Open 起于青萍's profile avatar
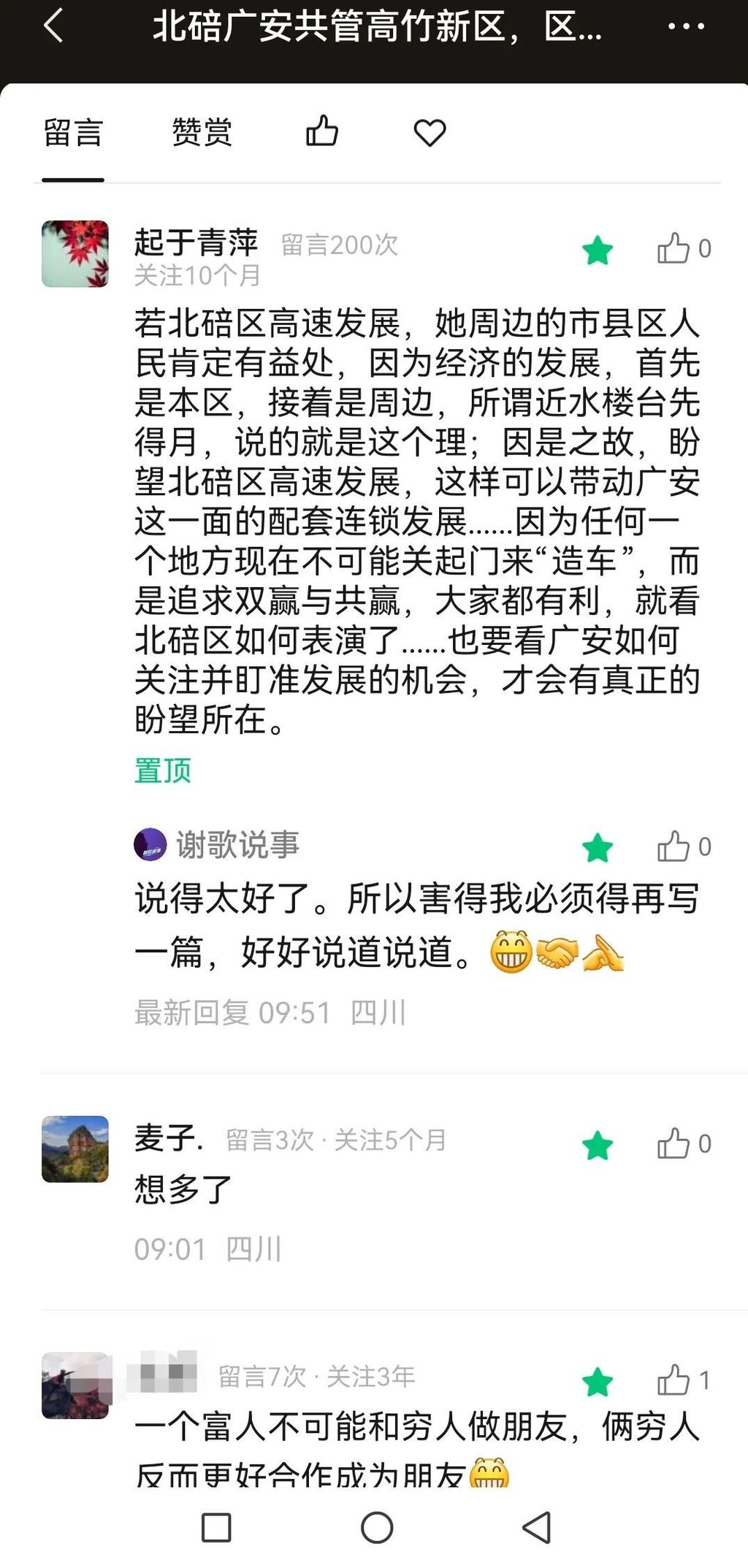 coord(75,254)
